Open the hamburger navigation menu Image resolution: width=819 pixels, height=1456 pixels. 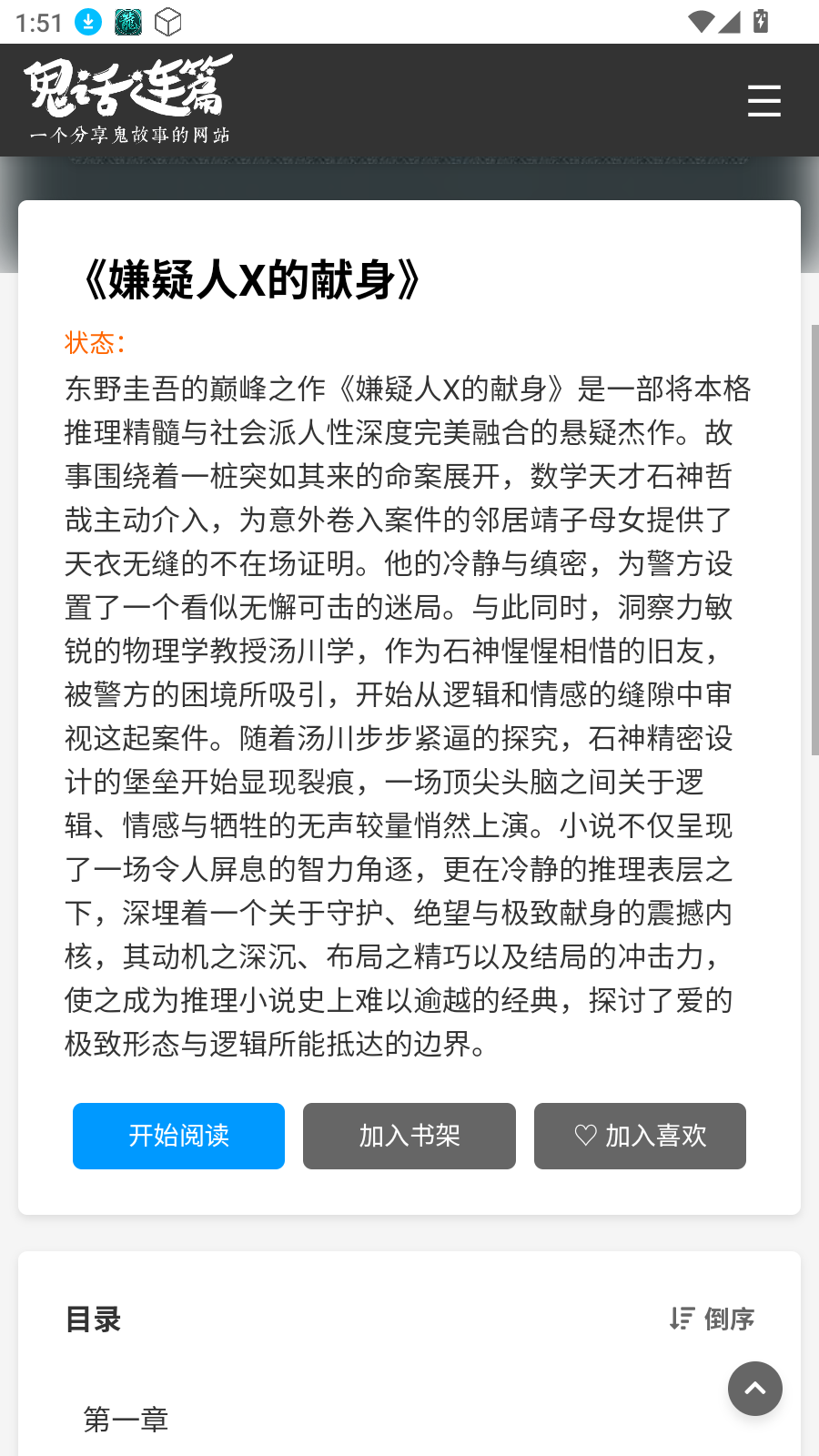[x=763, y=101]
